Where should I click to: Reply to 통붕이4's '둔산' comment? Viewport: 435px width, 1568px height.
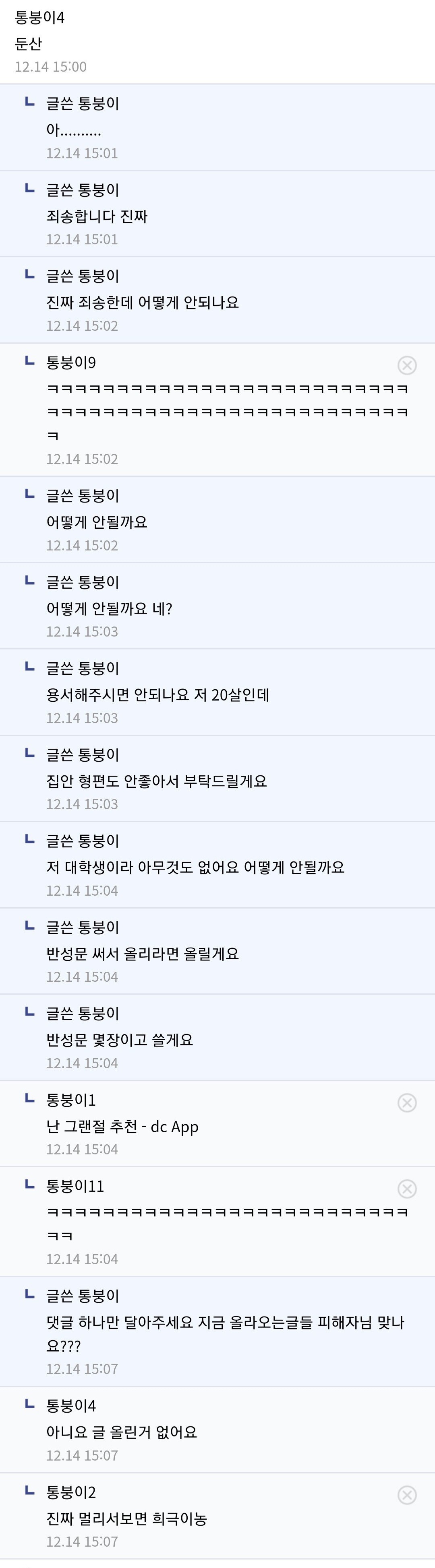tap(217, 41)
